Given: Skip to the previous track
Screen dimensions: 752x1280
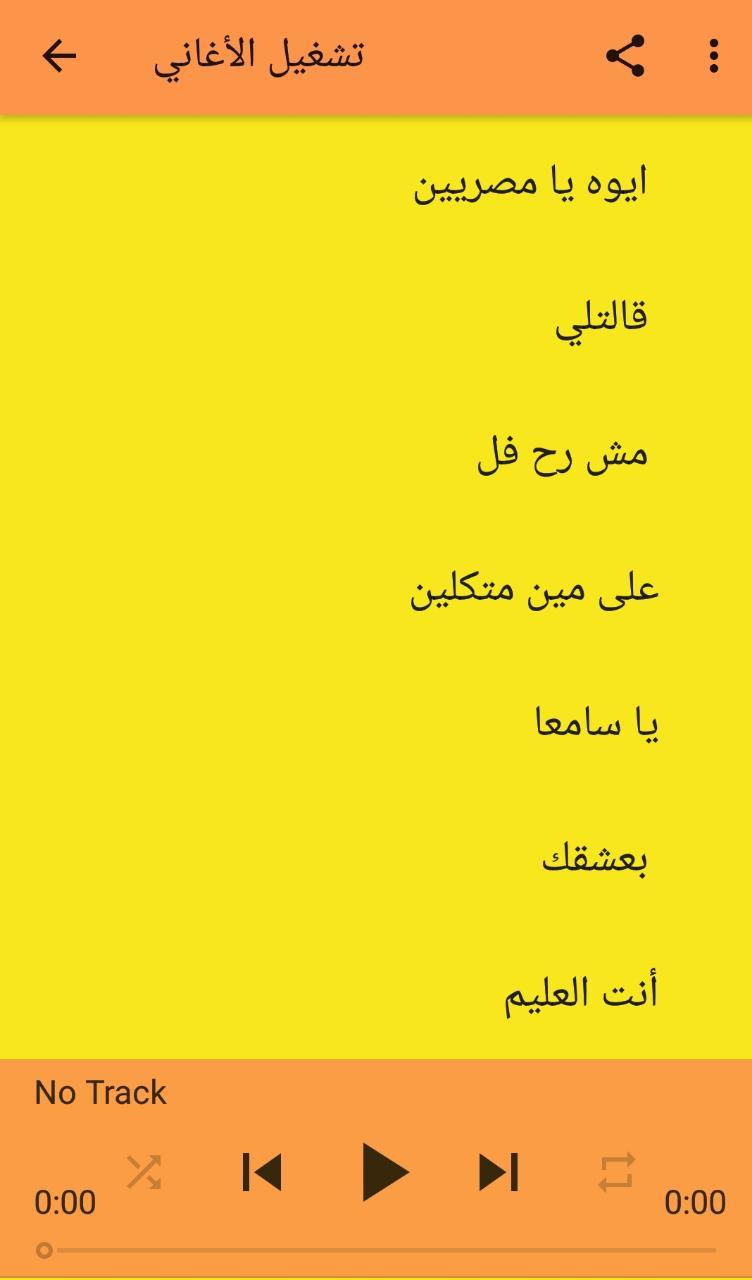Looking at the screenshot, I should pos(262,1172).
